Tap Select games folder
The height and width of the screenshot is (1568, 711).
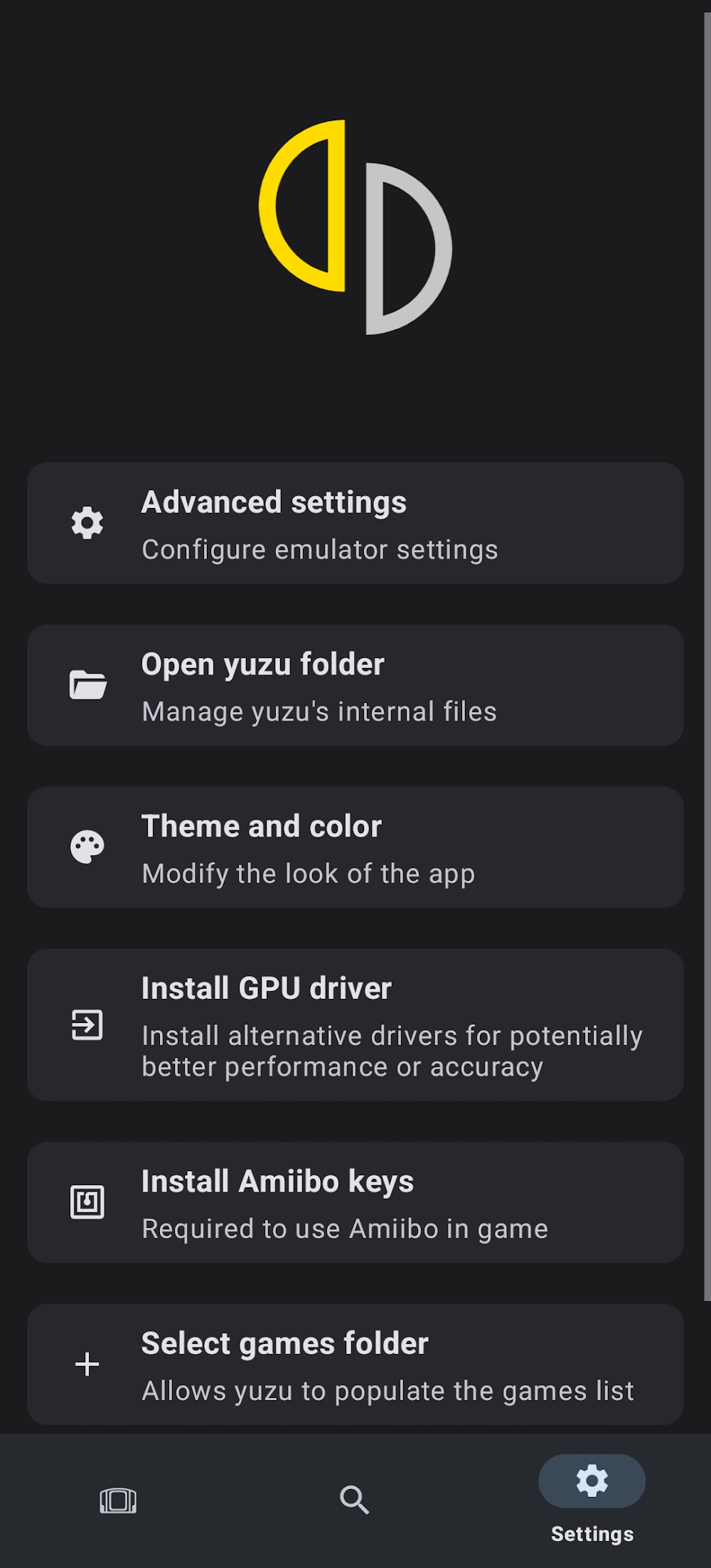tap(355, 1365)
